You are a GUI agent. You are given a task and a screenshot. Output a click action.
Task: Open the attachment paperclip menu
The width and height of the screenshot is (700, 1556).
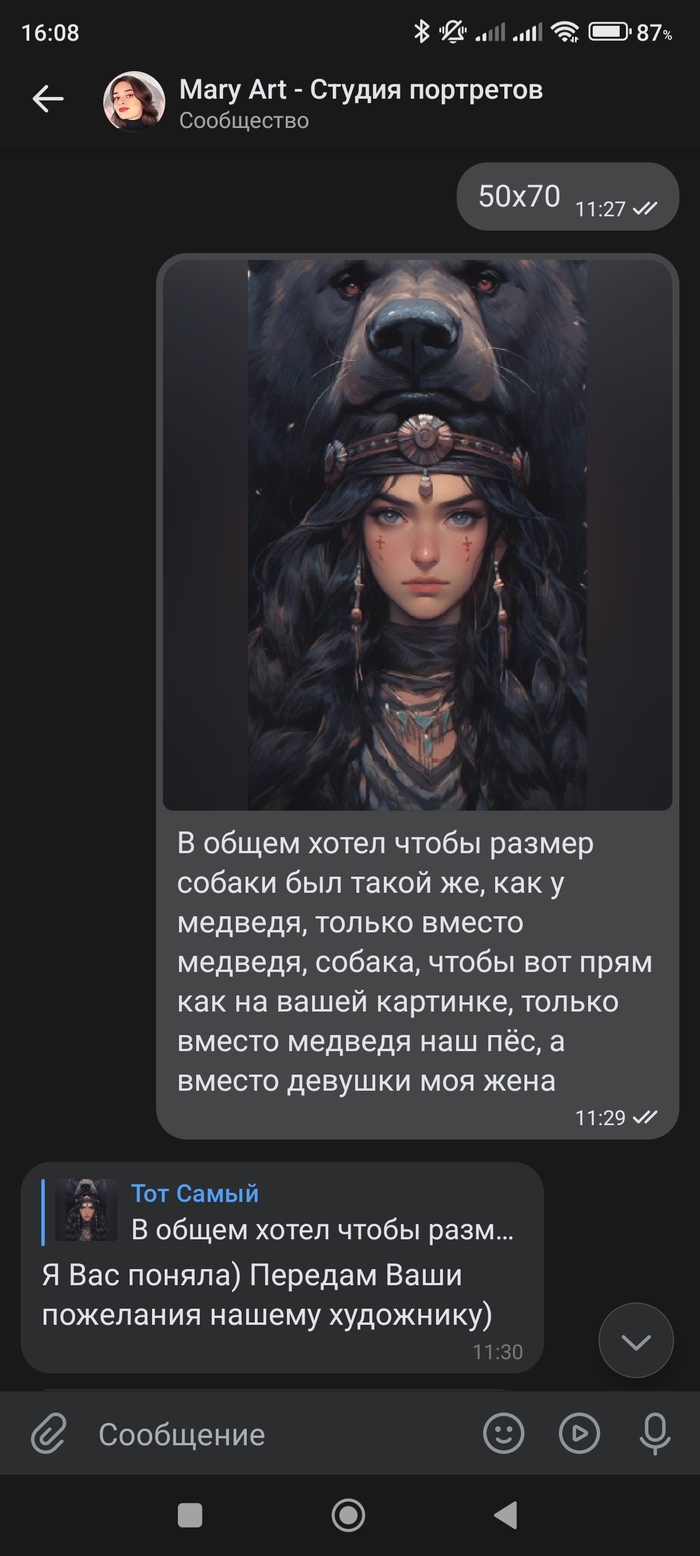point(47,1434)
